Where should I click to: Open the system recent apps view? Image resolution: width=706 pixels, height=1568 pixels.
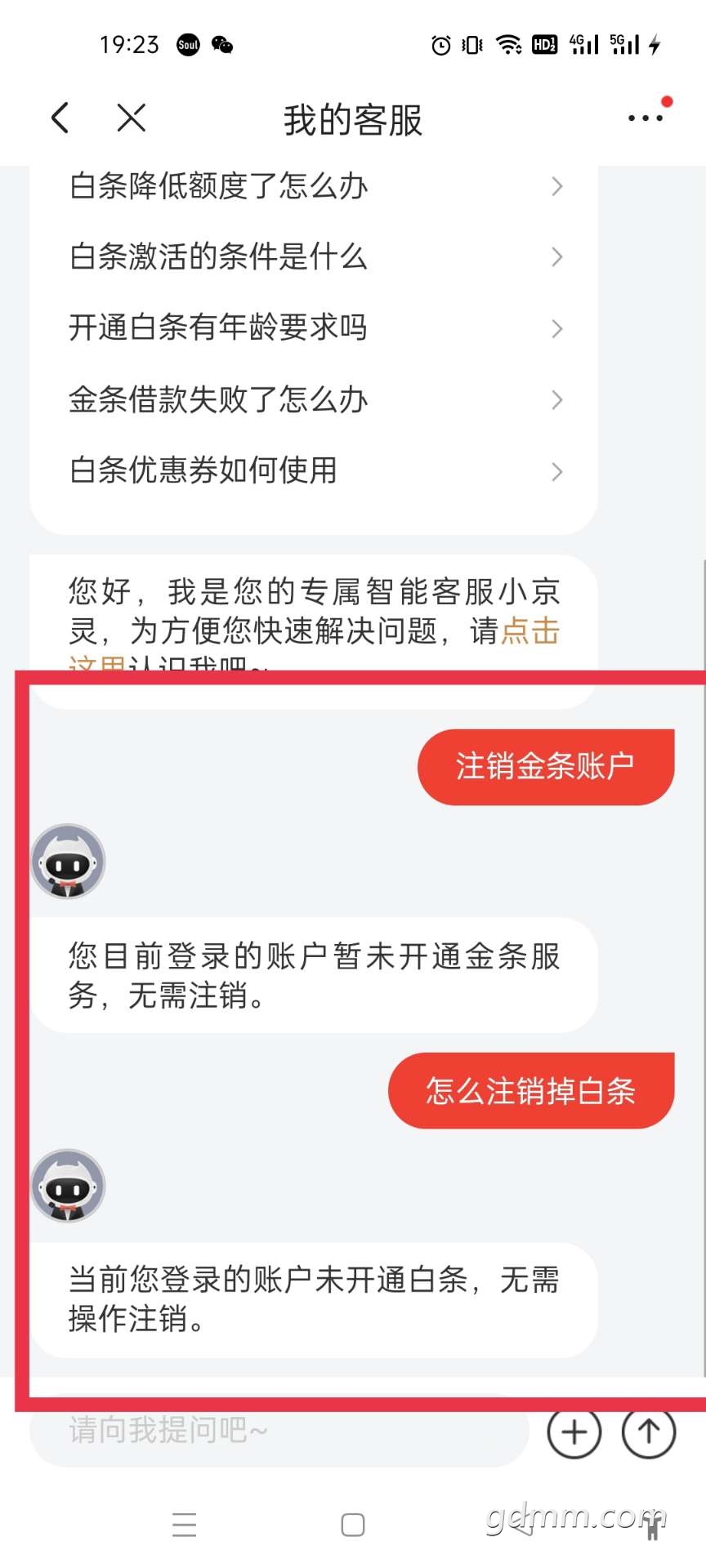pyautogui.click(x=185, y=1525)
